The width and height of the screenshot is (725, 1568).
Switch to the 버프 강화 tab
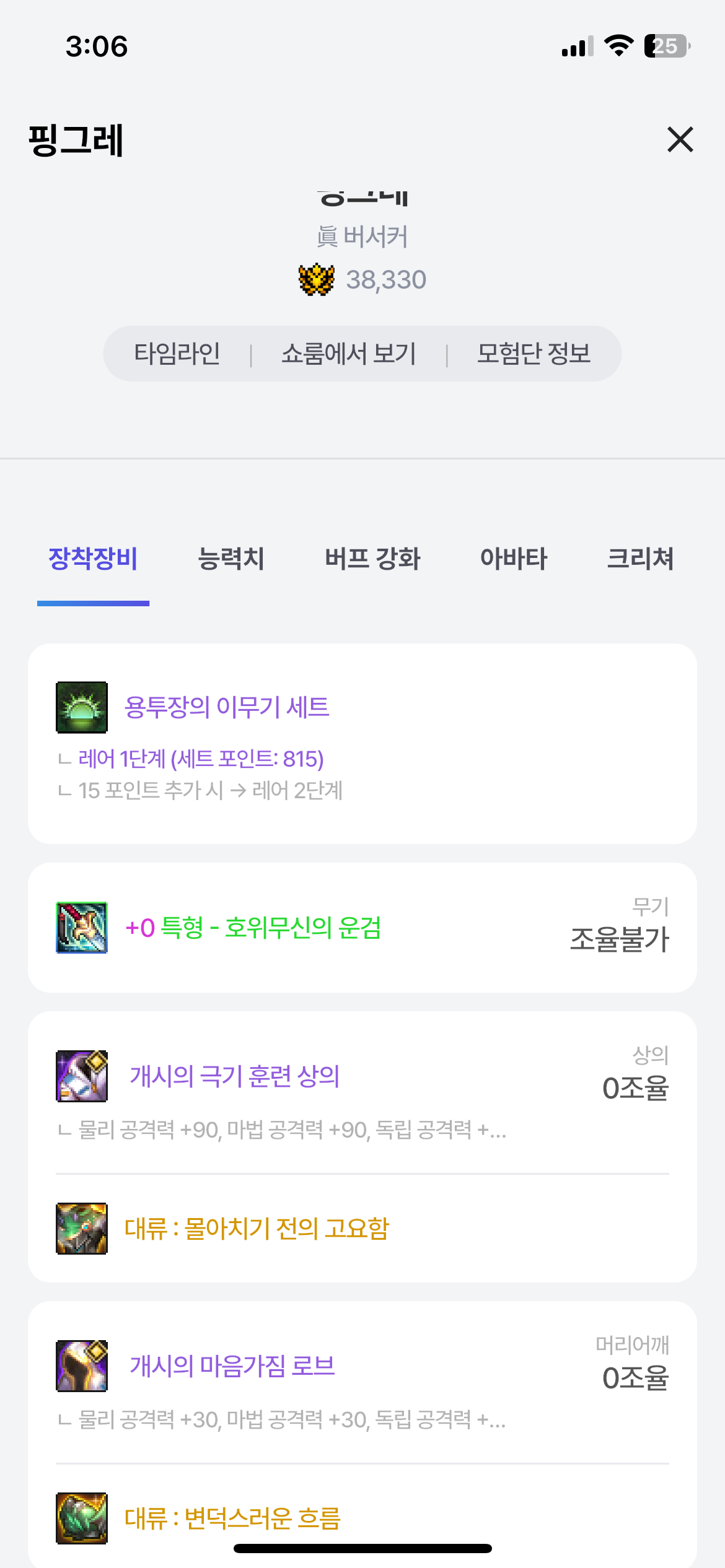[372, 559]
